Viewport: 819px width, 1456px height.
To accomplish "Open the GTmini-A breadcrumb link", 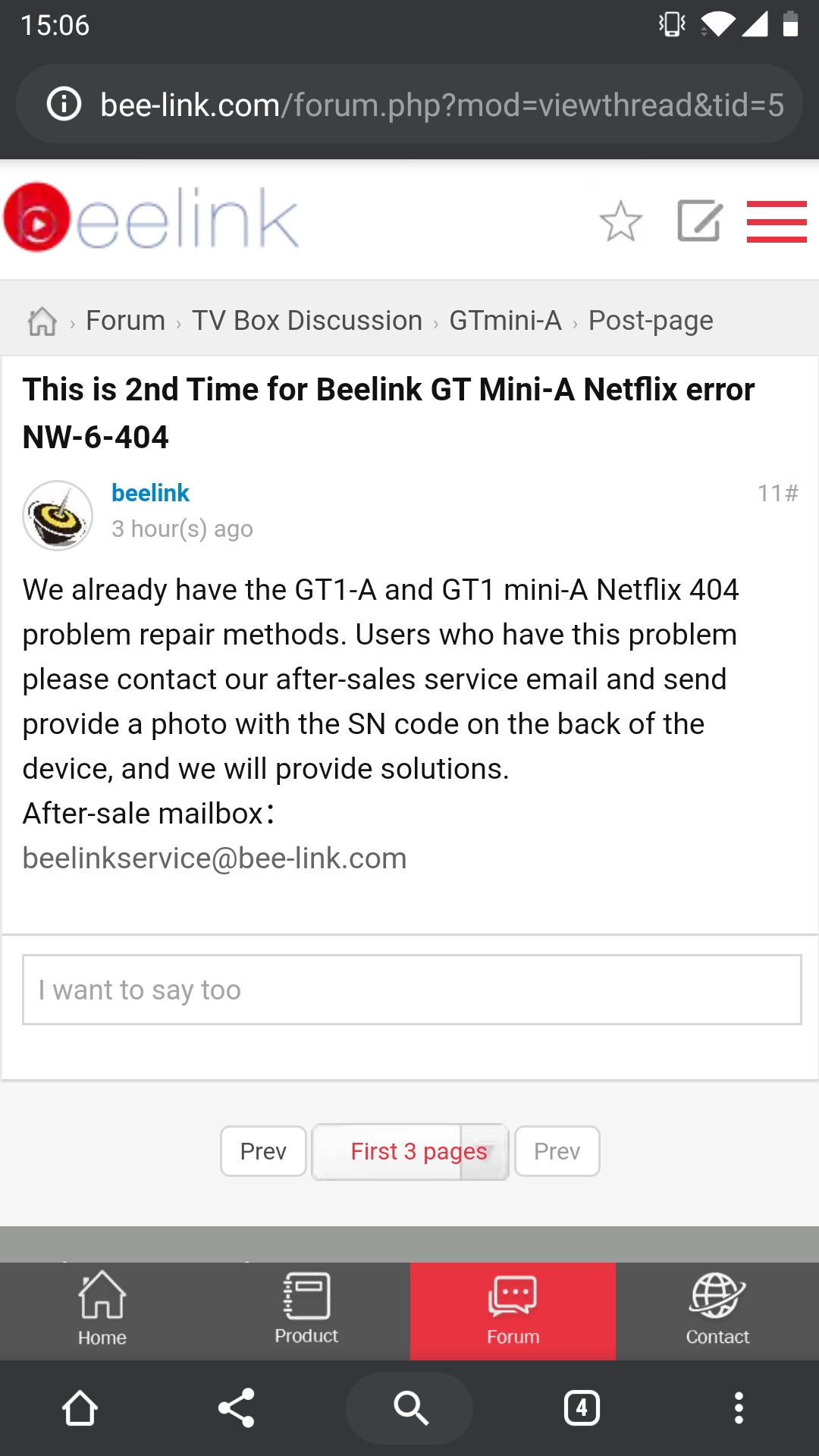I will click(x=505, y=321).
